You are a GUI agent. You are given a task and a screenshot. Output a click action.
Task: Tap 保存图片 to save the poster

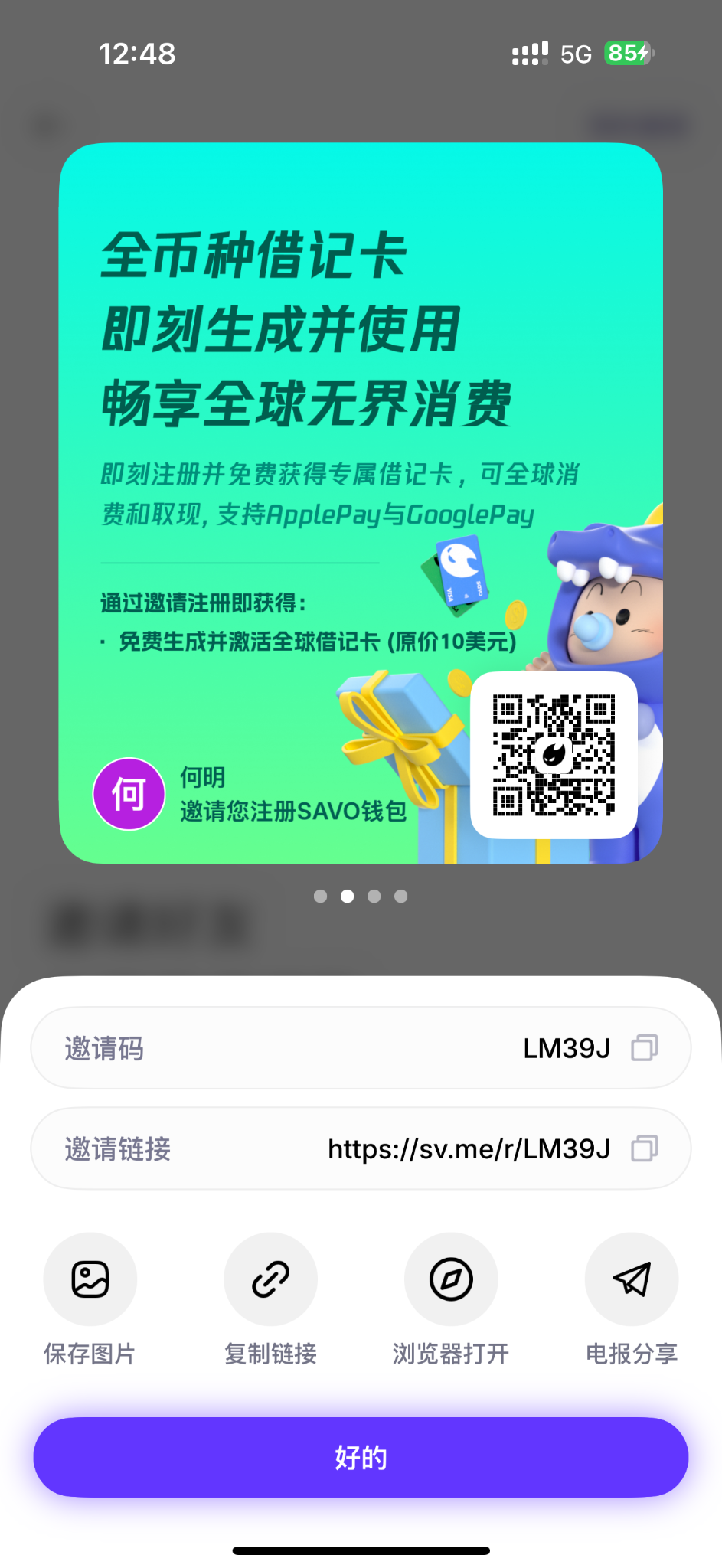click(90, 1279)
